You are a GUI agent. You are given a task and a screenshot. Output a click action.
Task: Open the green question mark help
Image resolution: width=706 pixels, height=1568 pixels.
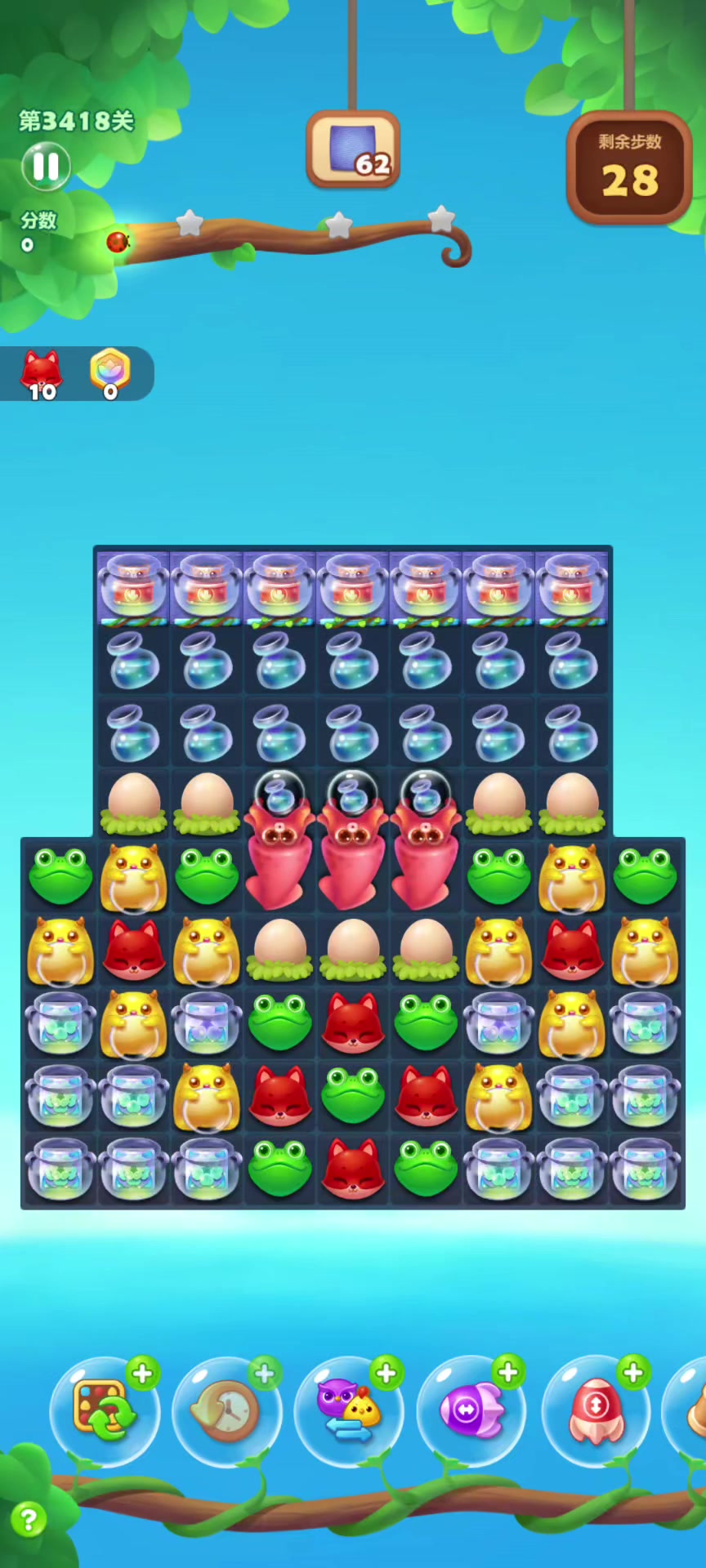coord(29,1519)
